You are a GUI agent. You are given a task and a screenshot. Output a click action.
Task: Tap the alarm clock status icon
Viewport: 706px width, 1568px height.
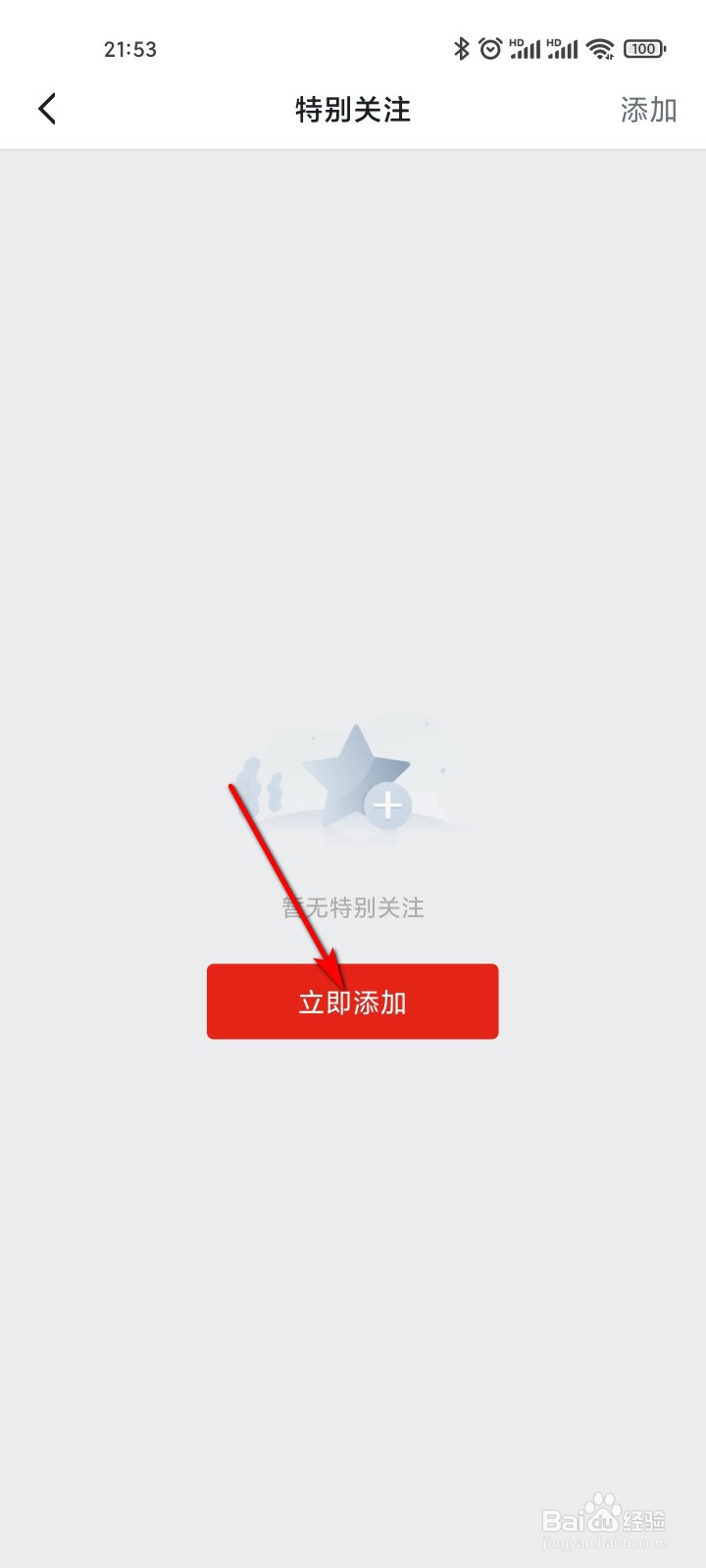click(x=489, y=47)
